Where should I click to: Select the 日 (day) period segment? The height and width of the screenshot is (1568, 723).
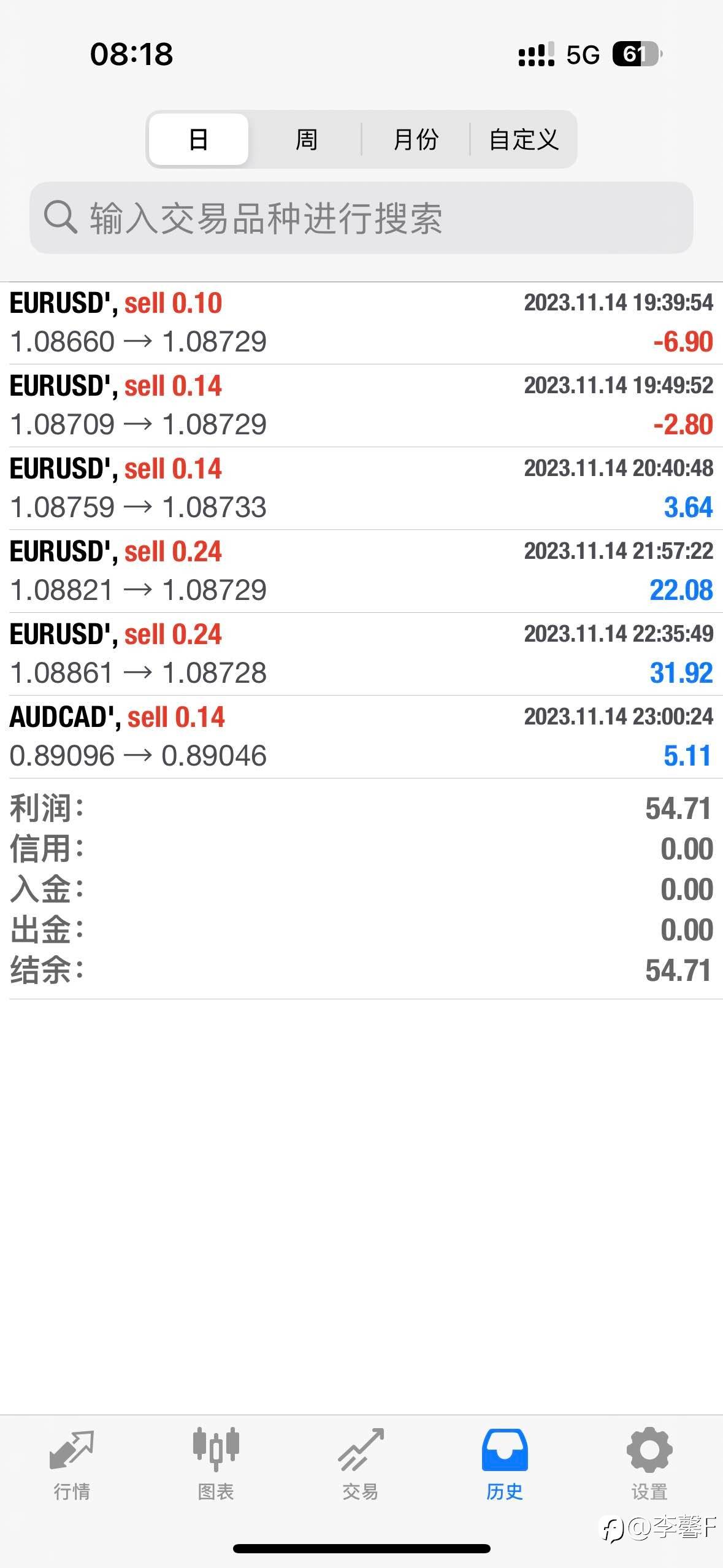(x=198, y=139)
